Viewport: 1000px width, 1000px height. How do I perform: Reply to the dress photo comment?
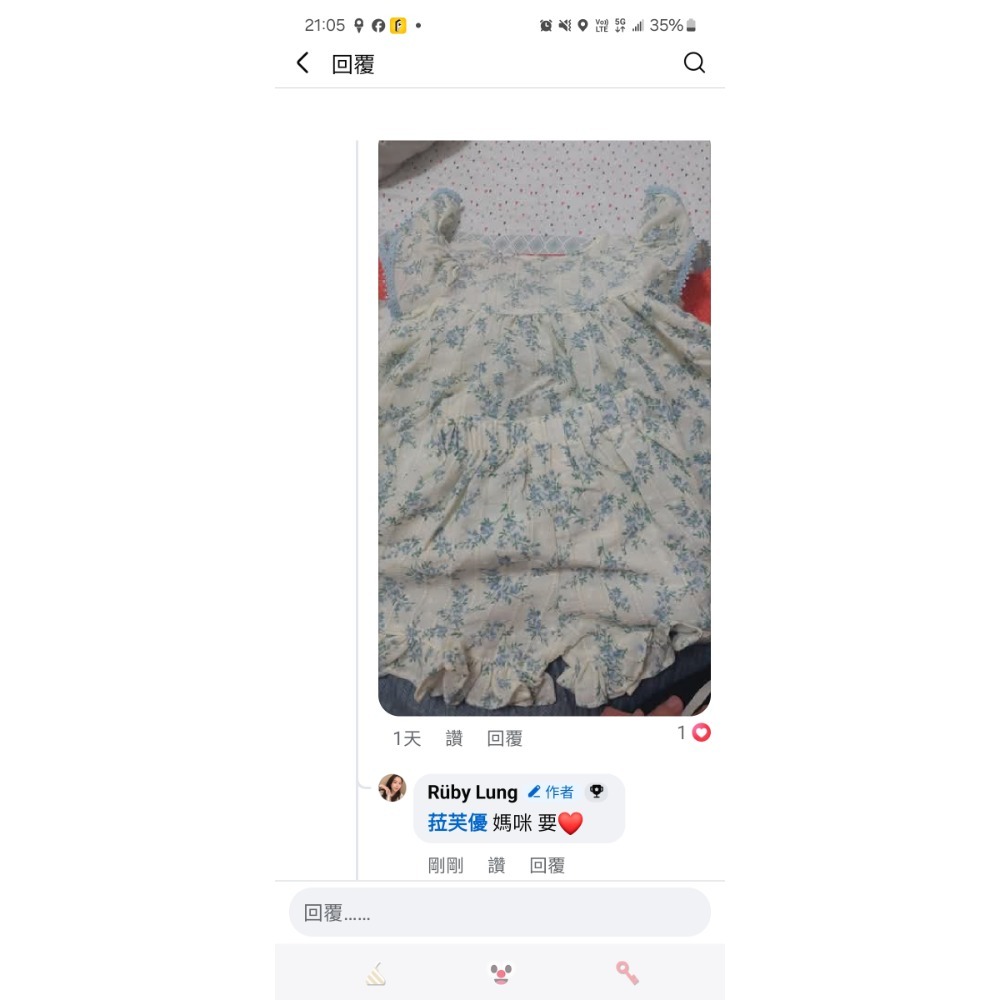click(x=505, y=739)
